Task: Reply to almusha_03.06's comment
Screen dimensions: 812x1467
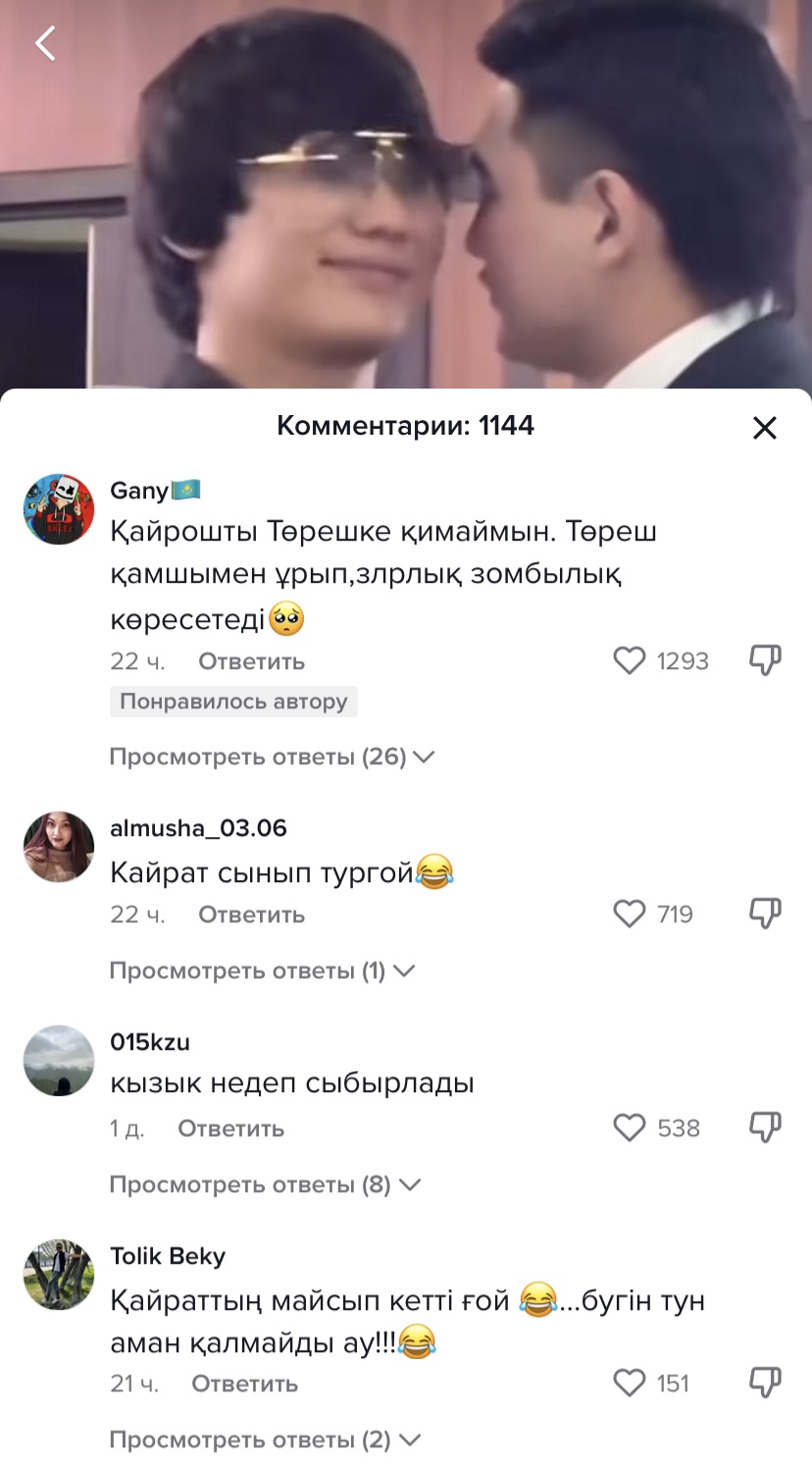Action: (251, 915)
